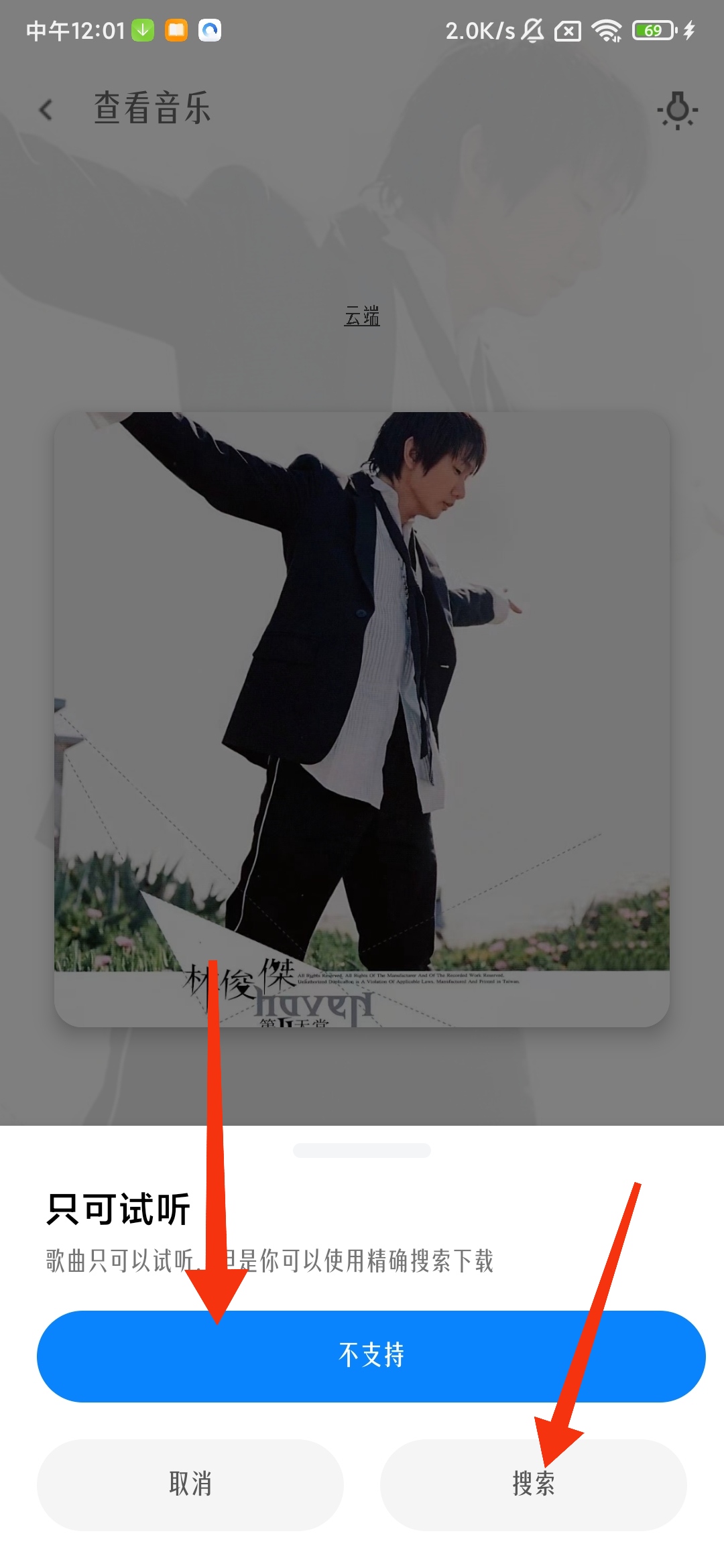Tap the lightbulb icon in the top bar
This screenshot has height=1568, width=724.
tap(677, 109)
